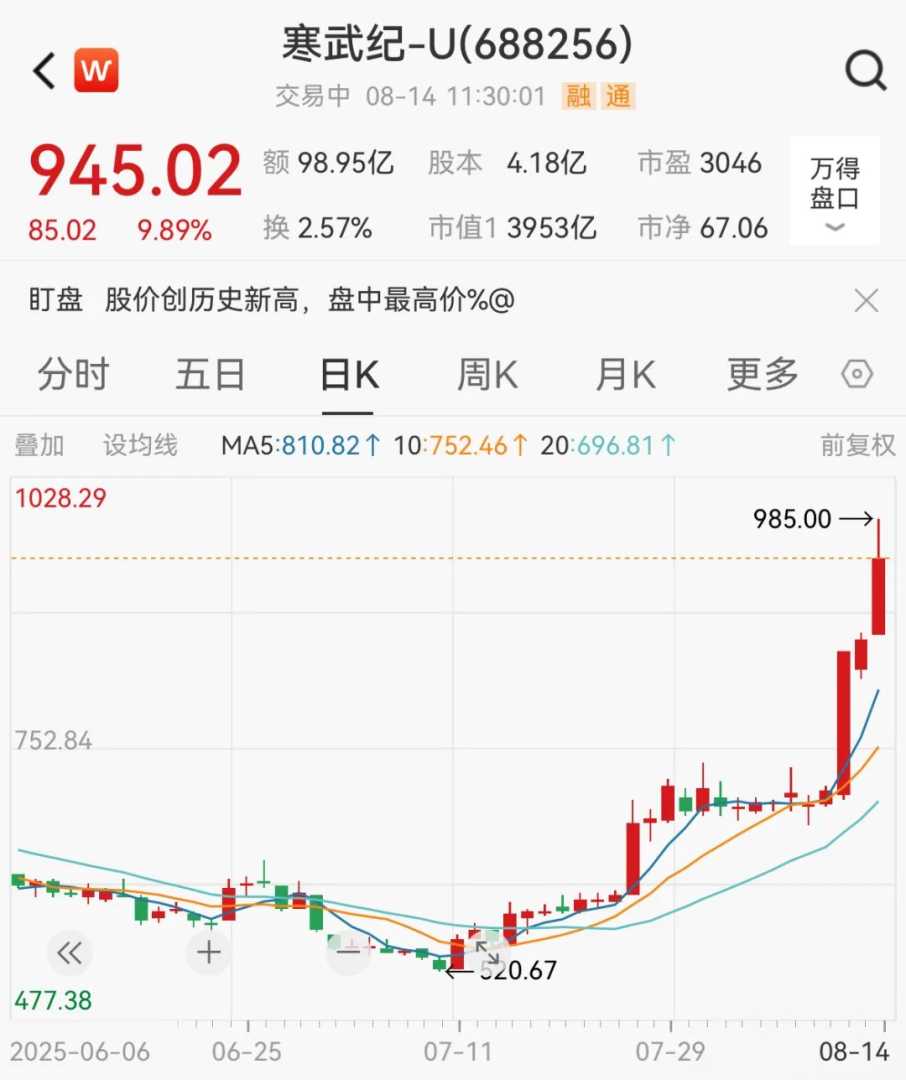Open the chart settings hexagon icon

coord(857,375)
